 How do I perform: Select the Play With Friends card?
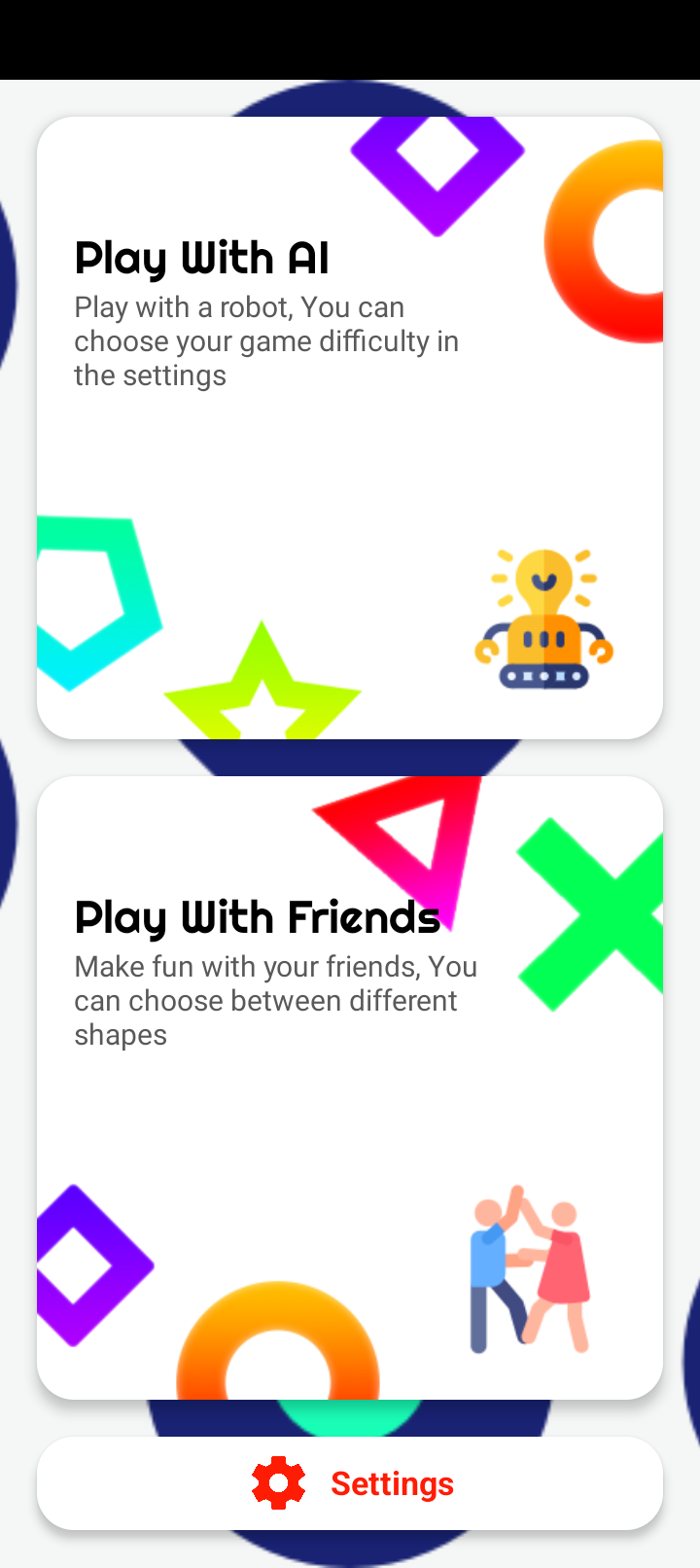coord(350,1087)
